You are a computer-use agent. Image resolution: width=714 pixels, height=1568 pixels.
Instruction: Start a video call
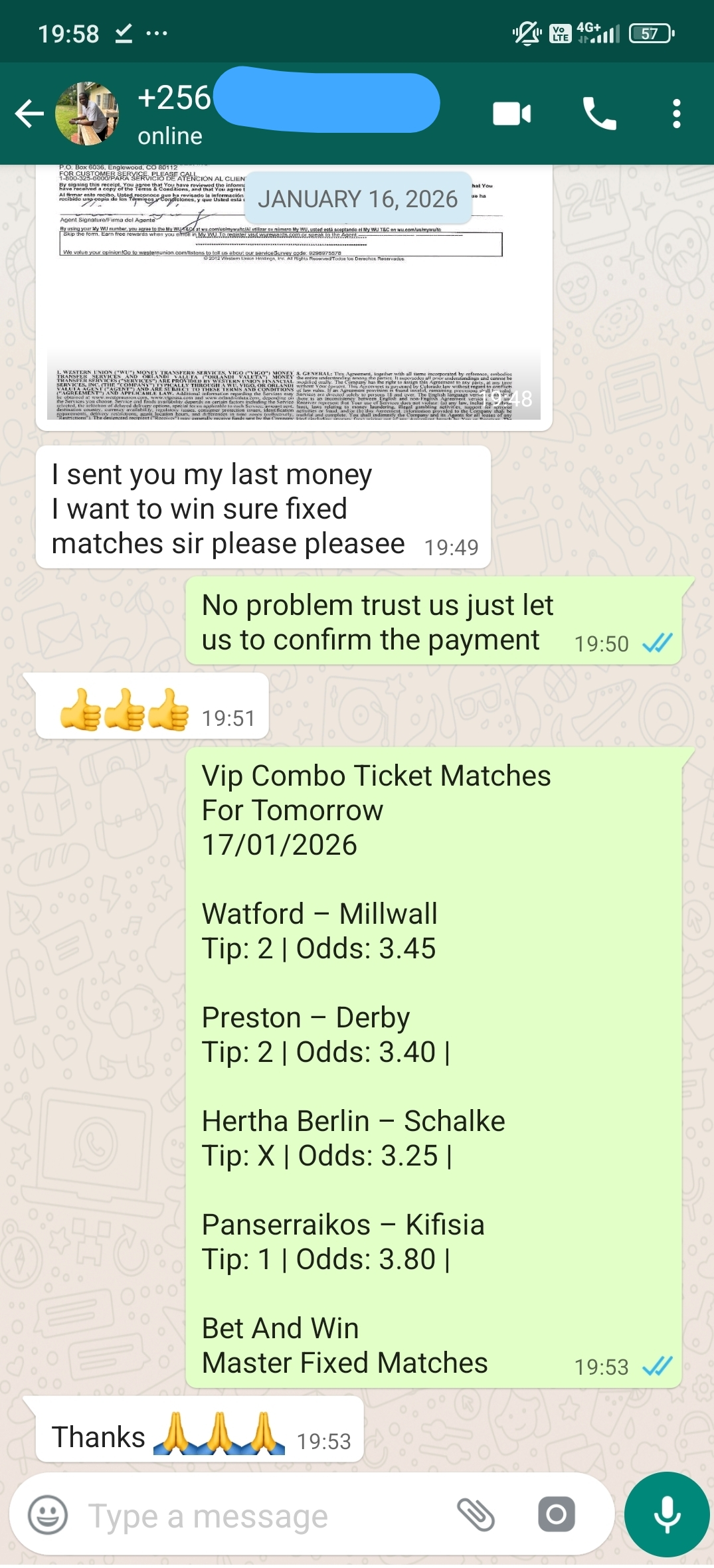[511, 114]
